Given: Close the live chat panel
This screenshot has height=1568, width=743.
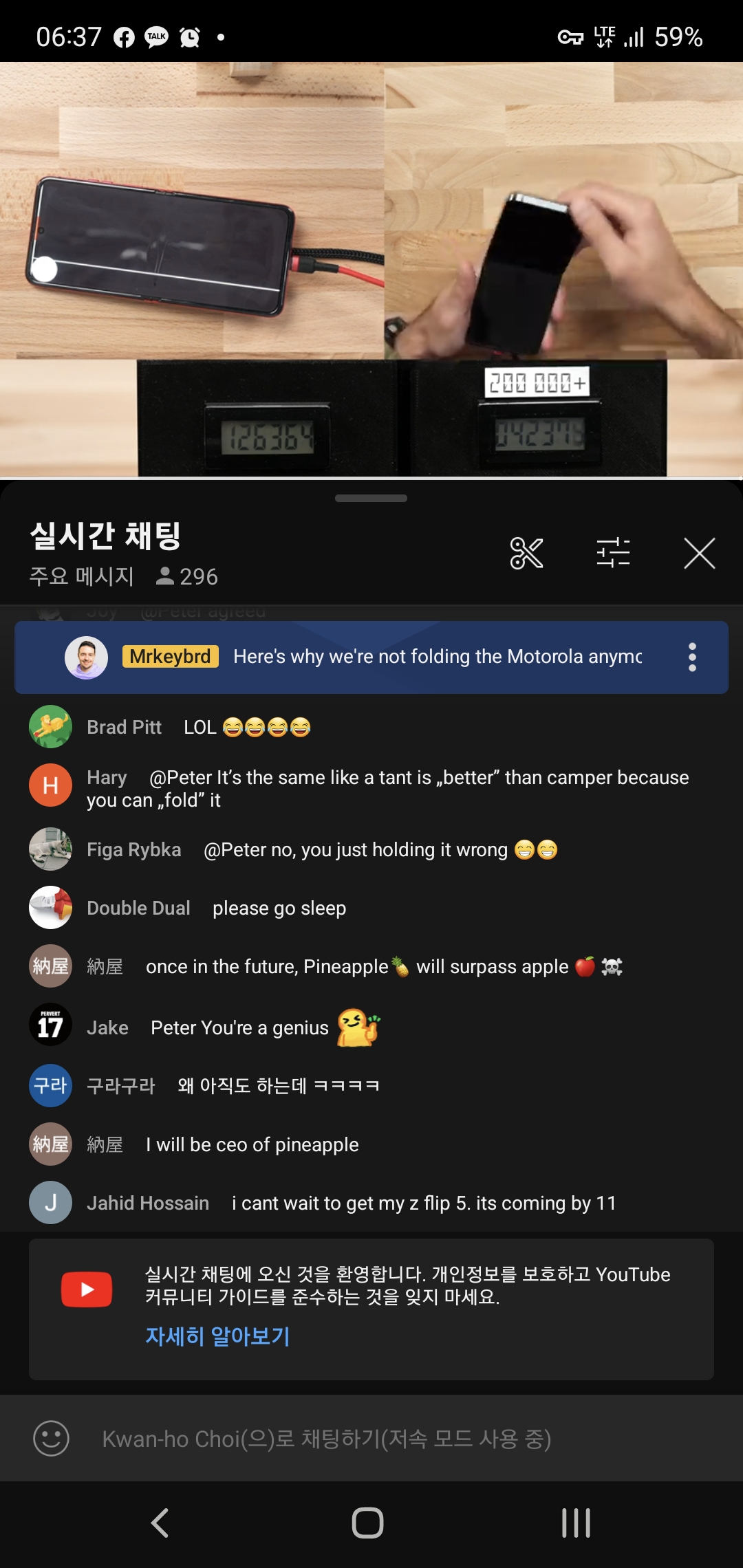Looking at the screenshot, I should pos(700,554).
